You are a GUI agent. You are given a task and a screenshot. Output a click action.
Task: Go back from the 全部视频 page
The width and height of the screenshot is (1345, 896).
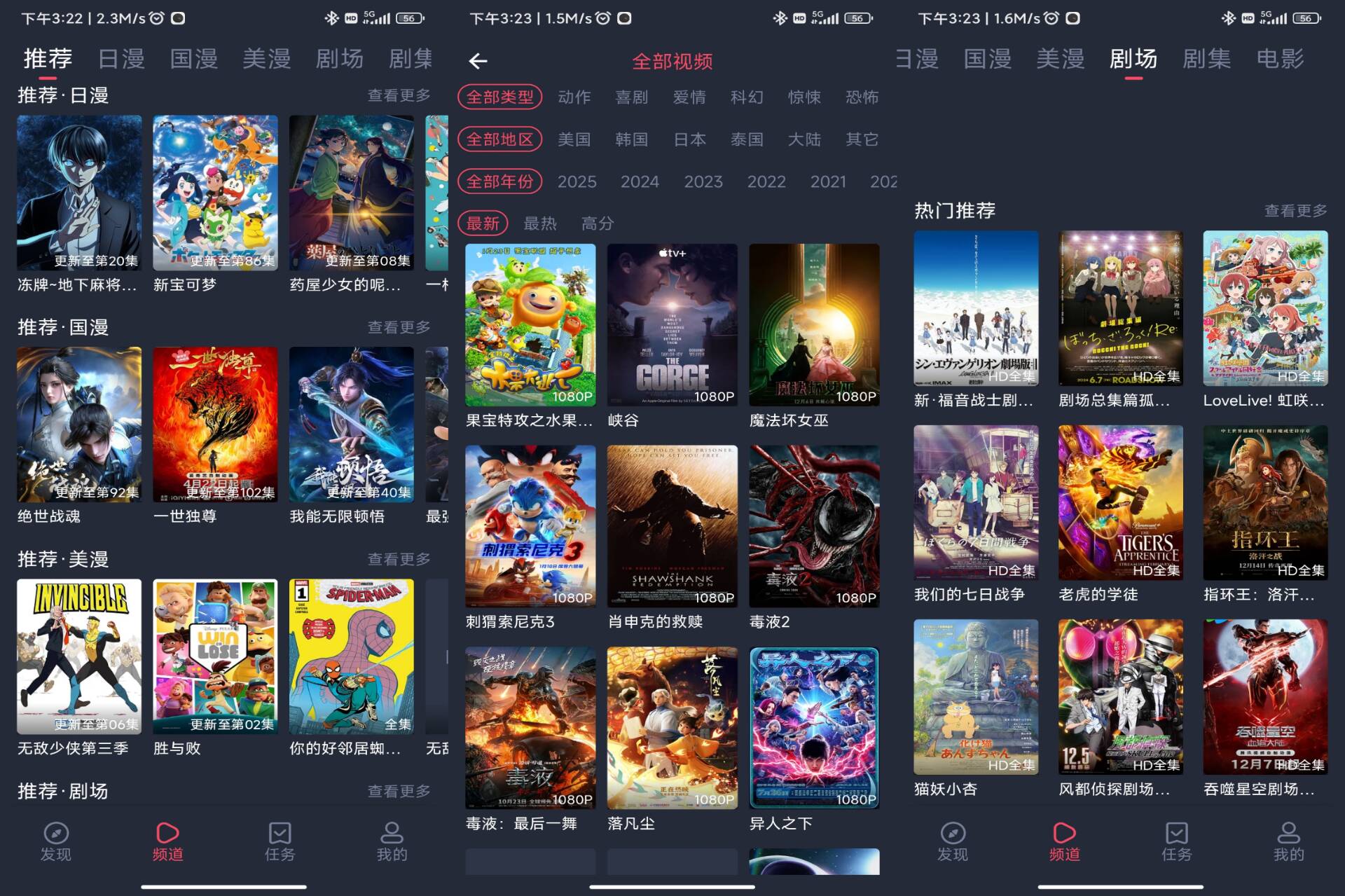coord(478,61)
